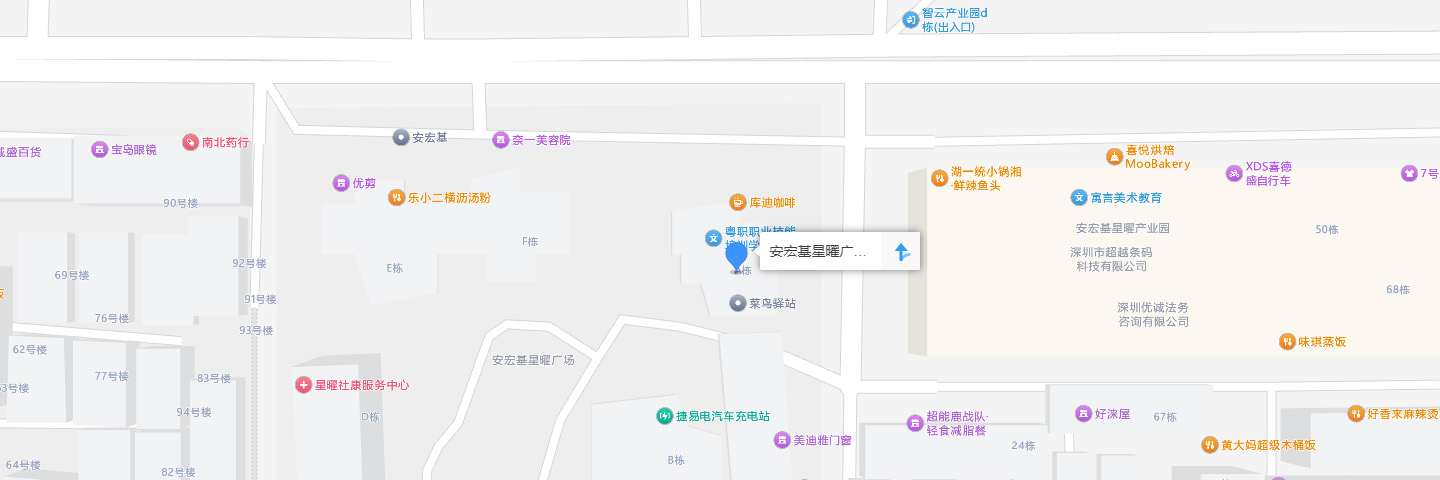The width and height of the screenshot is (1440, 480).
Task: Tap the 优剪 marker
Action: (x=341, y=183)
